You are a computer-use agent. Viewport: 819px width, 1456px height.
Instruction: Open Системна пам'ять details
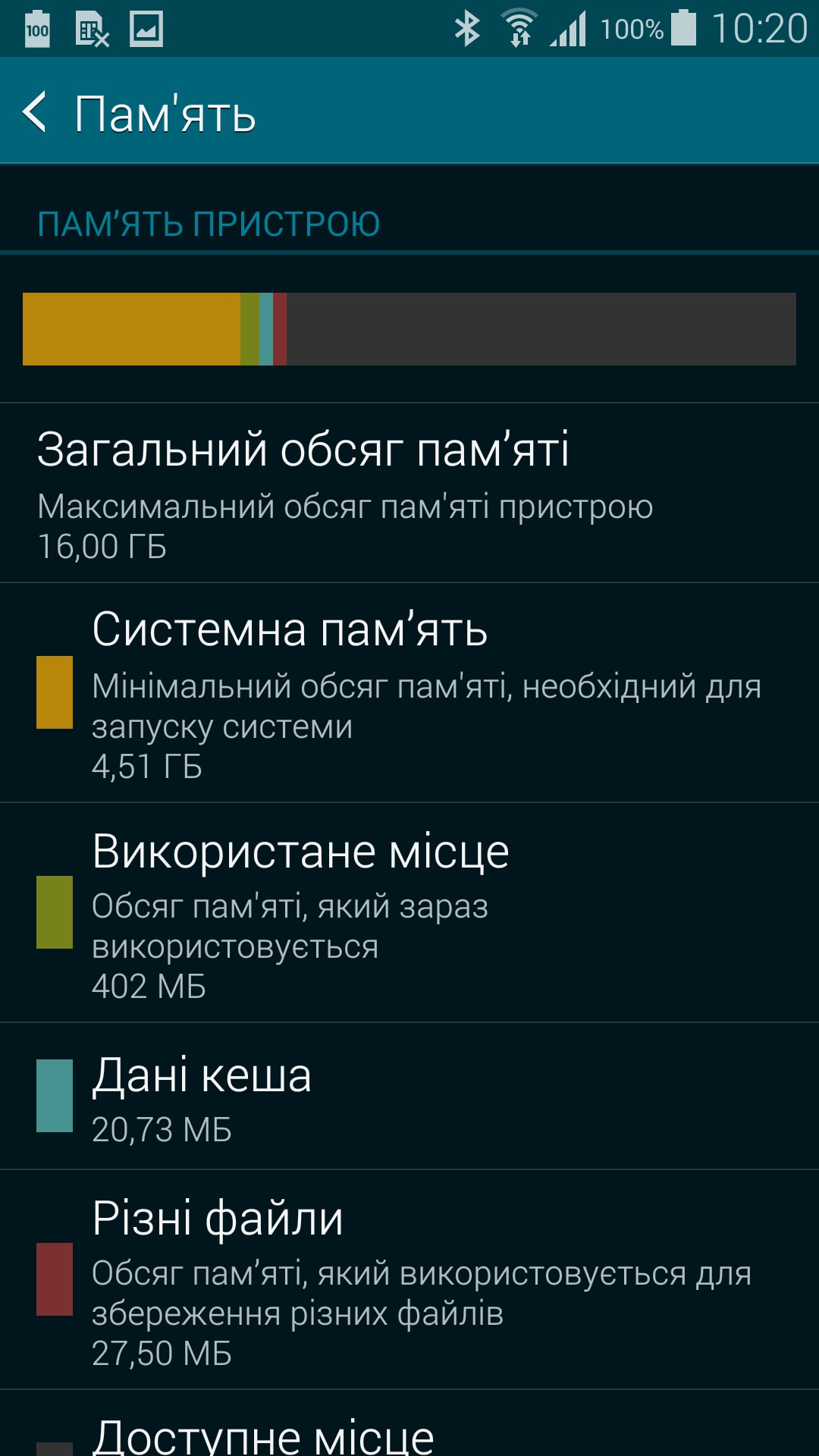click(409, 692)
